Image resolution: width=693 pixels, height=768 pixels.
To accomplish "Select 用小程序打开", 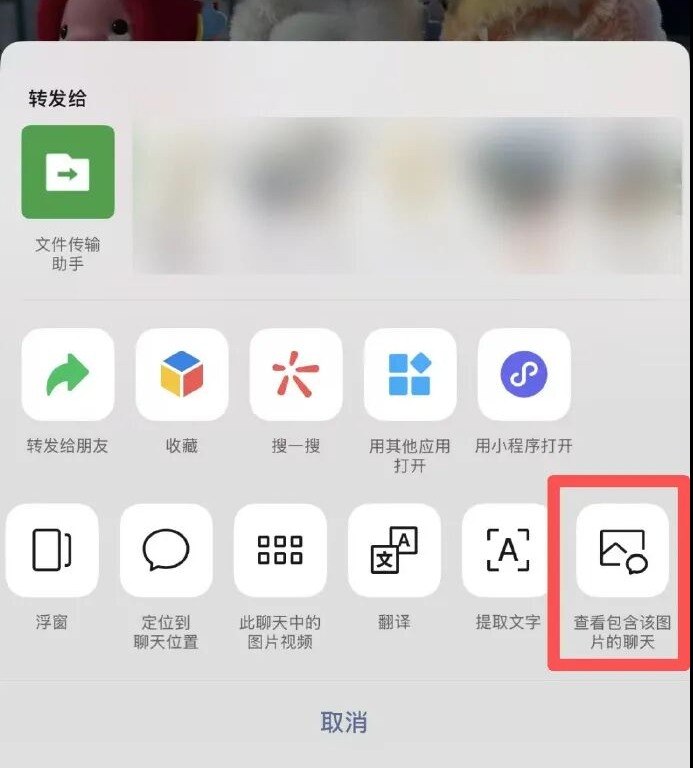I will click(x=524, y=375).
